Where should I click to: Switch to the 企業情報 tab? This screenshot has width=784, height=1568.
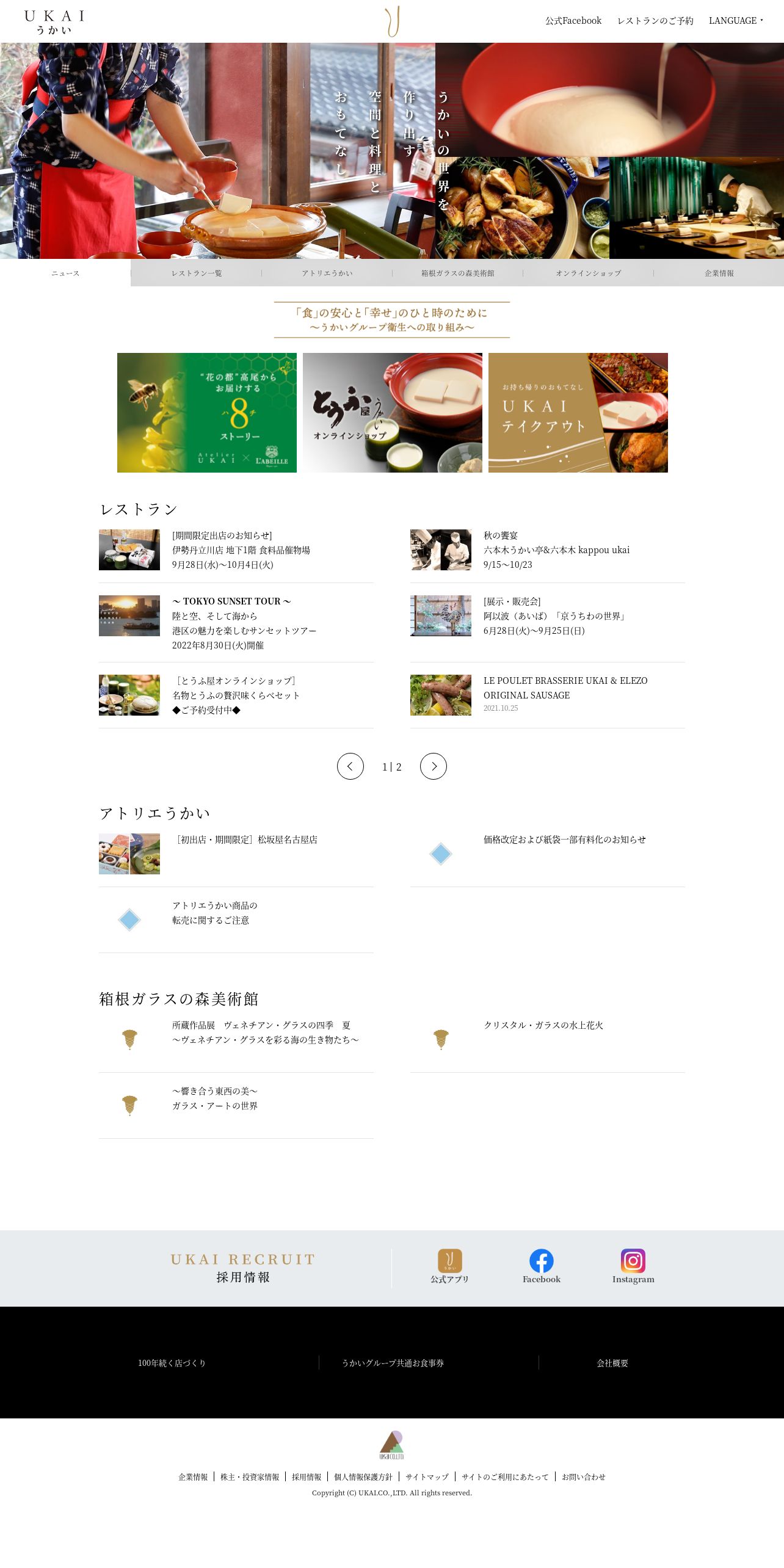(719, 273)
